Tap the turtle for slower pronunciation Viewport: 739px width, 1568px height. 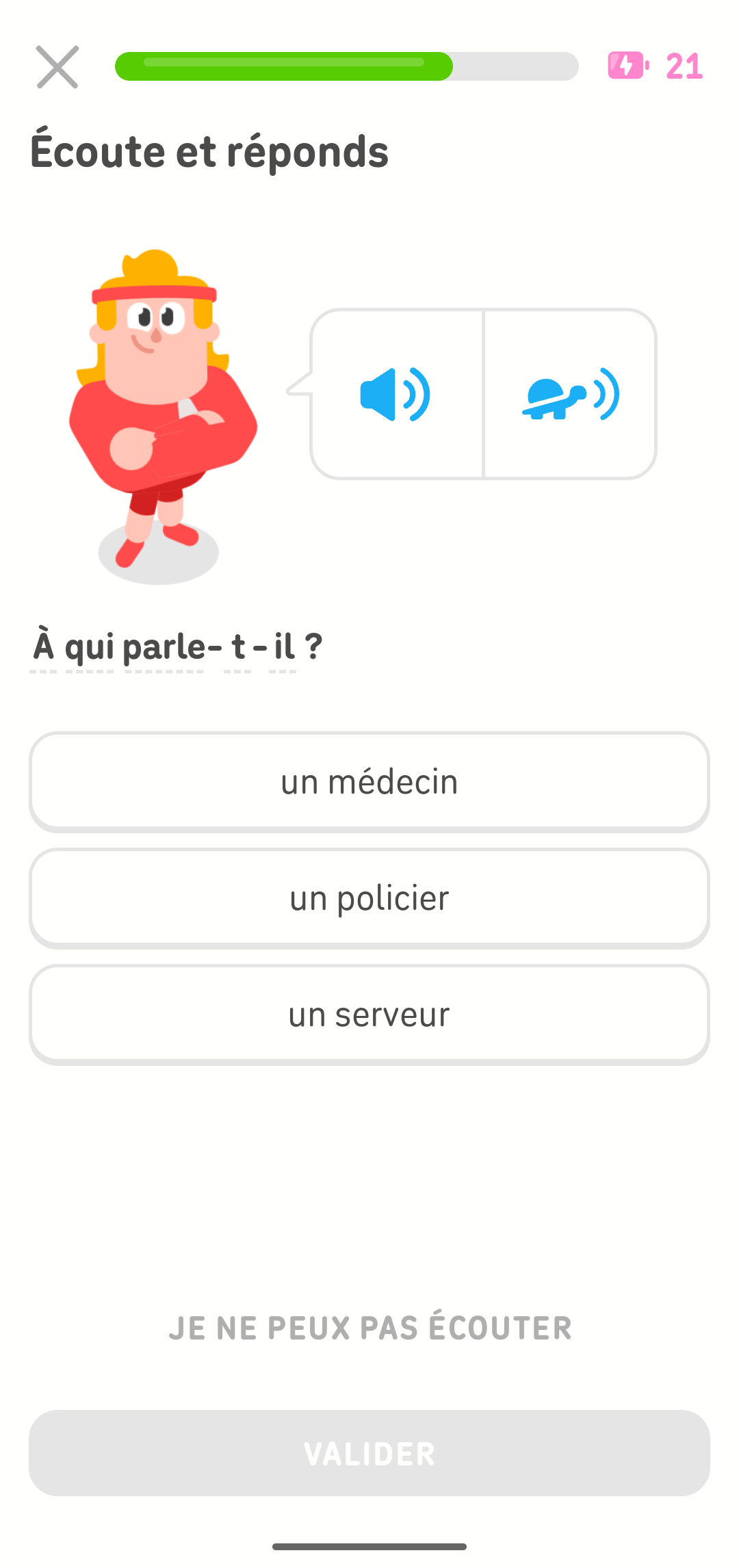click(x=571, y=395)
